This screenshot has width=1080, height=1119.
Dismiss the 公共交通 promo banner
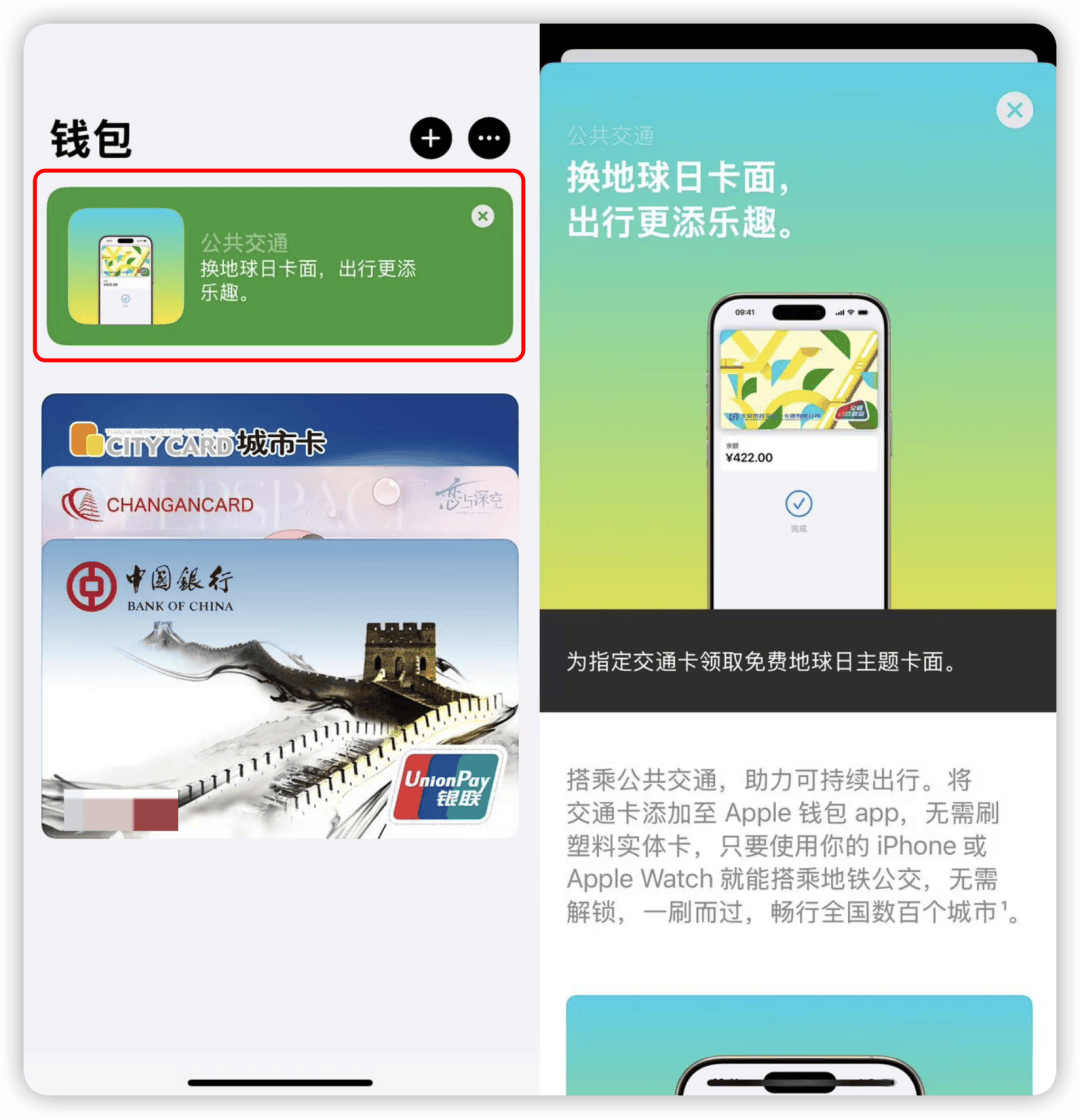click(x=482, y=216)
